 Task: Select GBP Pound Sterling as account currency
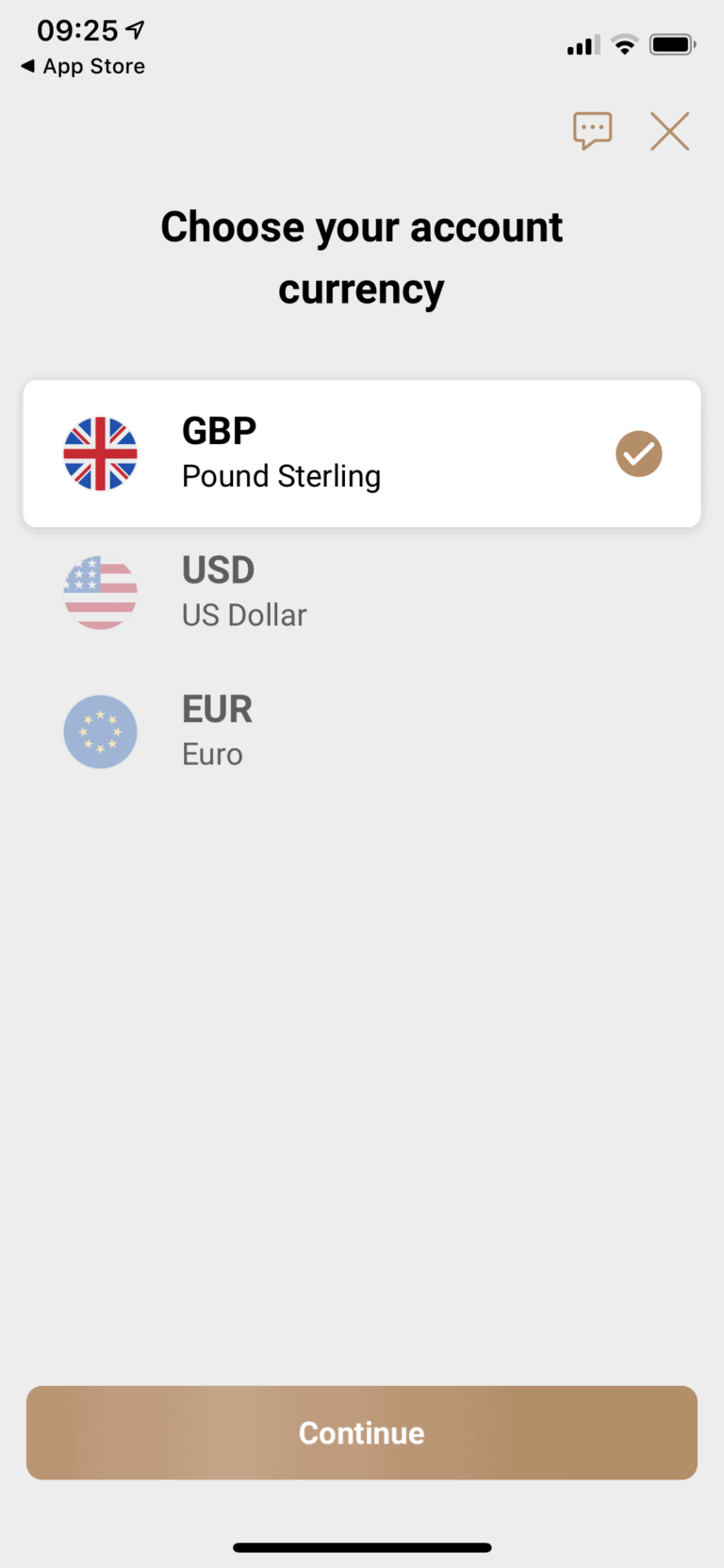coord(361,454)
